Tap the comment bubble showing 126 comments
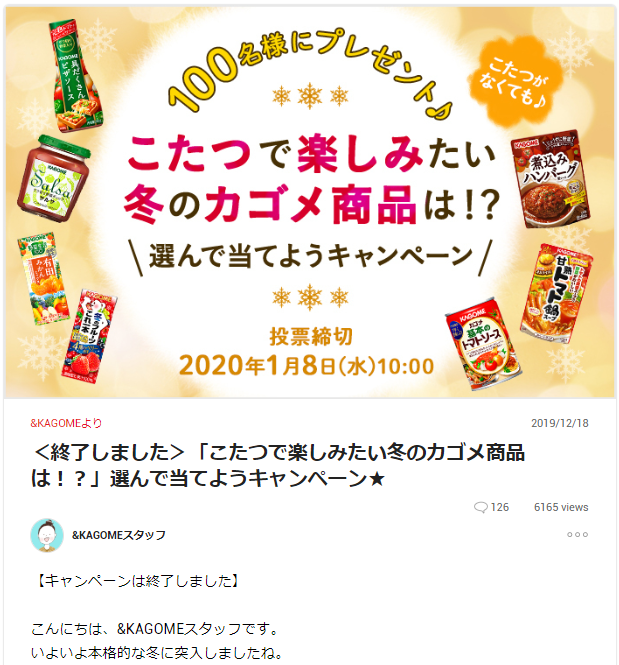Screen dimensions: 619x665 (x=482, y=507)
